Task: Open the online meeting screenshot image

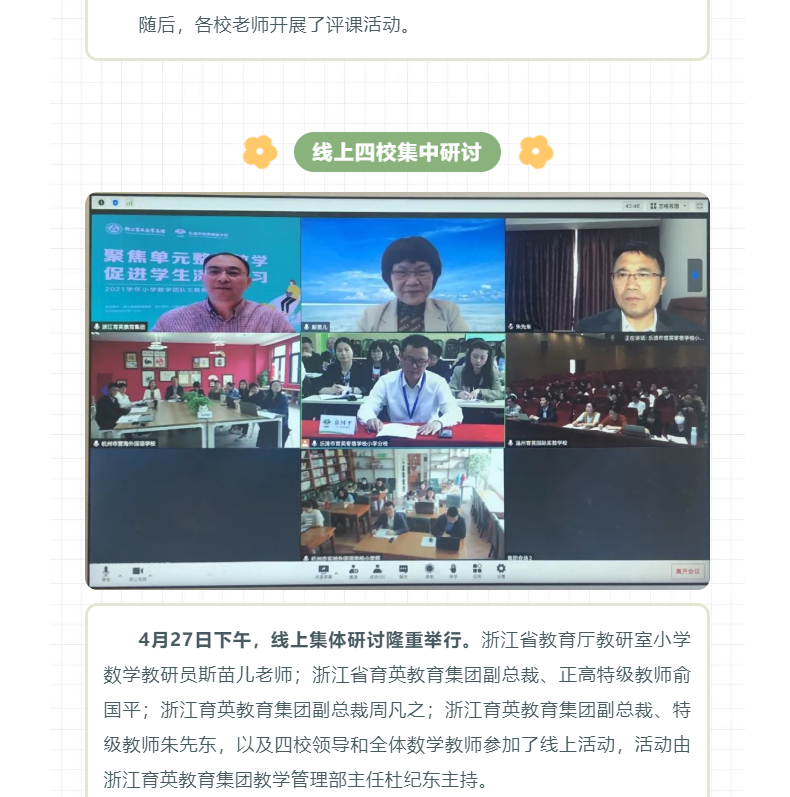Action: (397, 390)
